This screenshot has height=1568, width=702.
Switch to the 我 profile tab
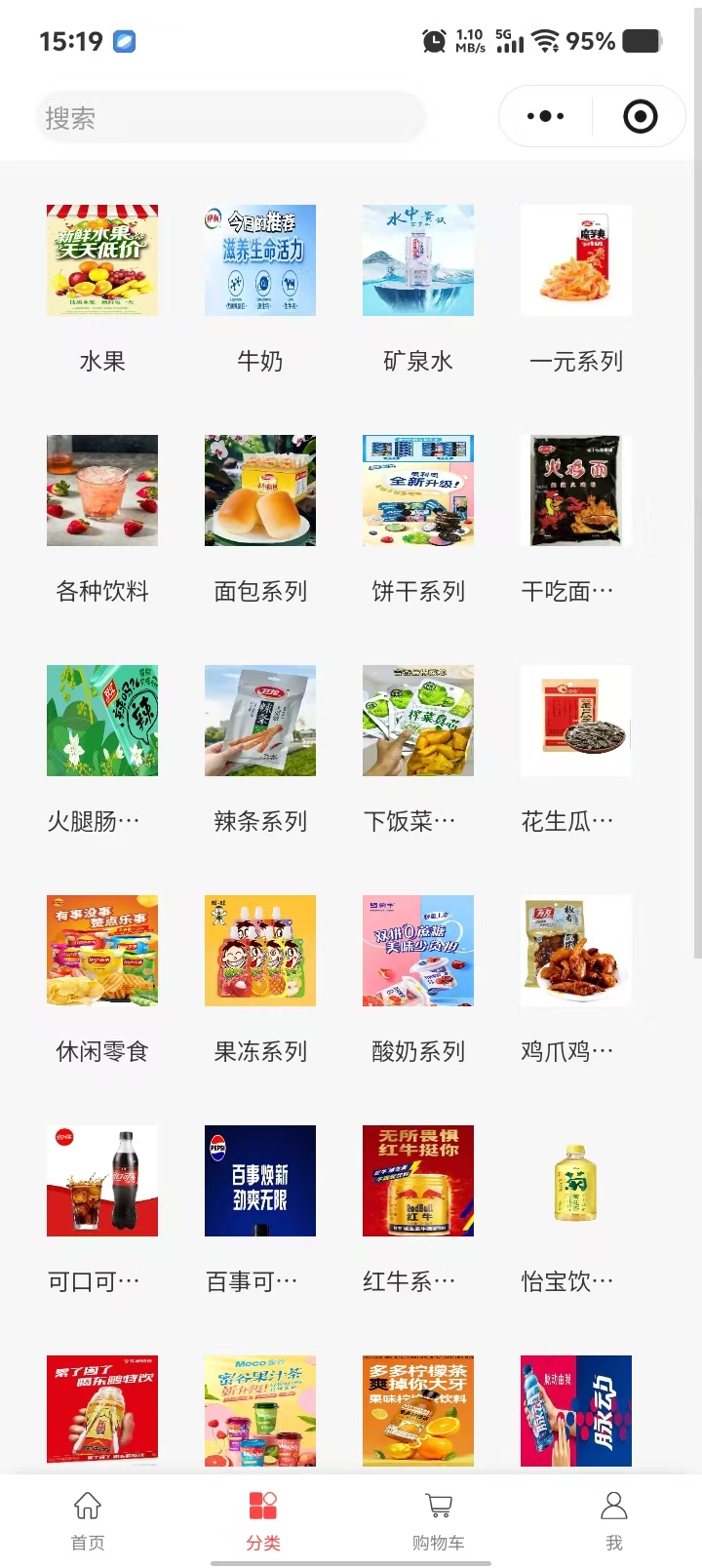[614, 1519]
